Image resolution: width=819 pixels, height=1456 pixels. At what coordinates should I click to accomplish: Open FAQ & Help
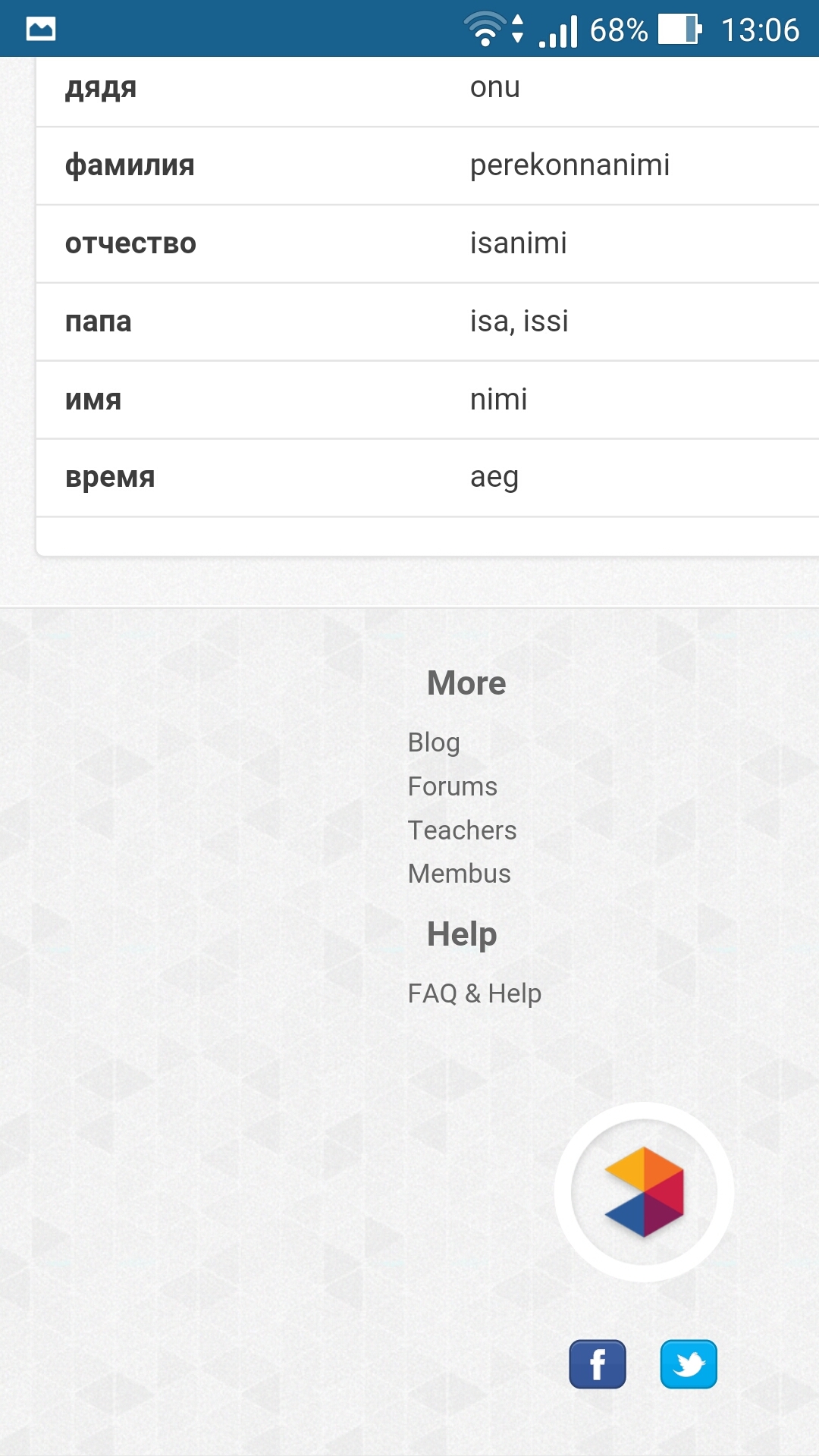coord(475,993)
